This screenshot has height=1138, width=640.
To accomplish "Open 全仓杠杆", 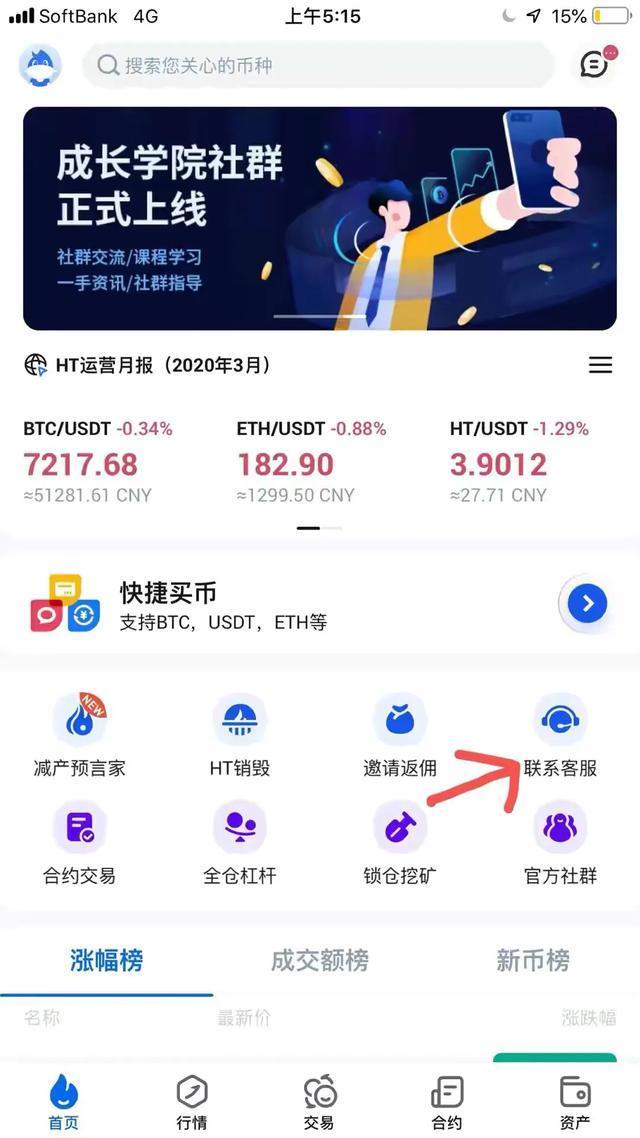I will click(239, 843).
